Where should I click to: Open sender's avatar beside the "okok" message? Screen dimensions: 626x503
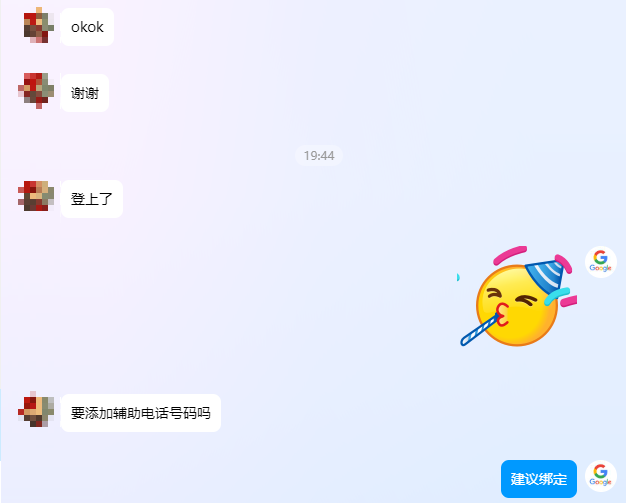[x=38, y=26]
